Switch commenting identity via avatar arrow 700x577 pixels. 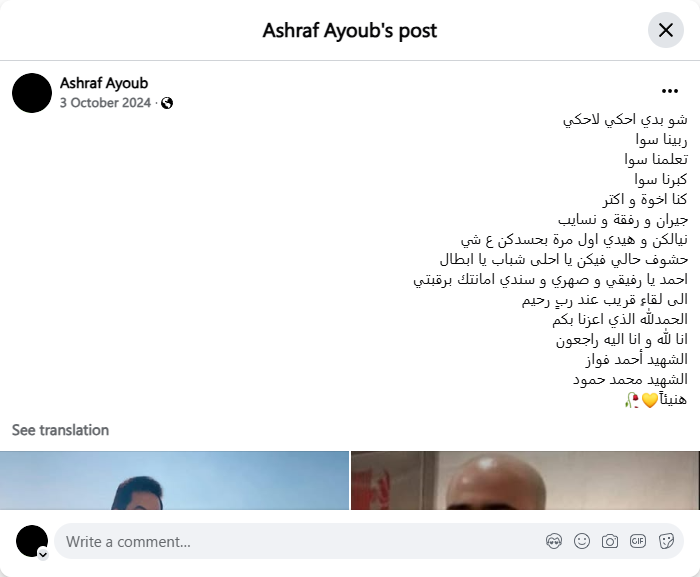43,553
